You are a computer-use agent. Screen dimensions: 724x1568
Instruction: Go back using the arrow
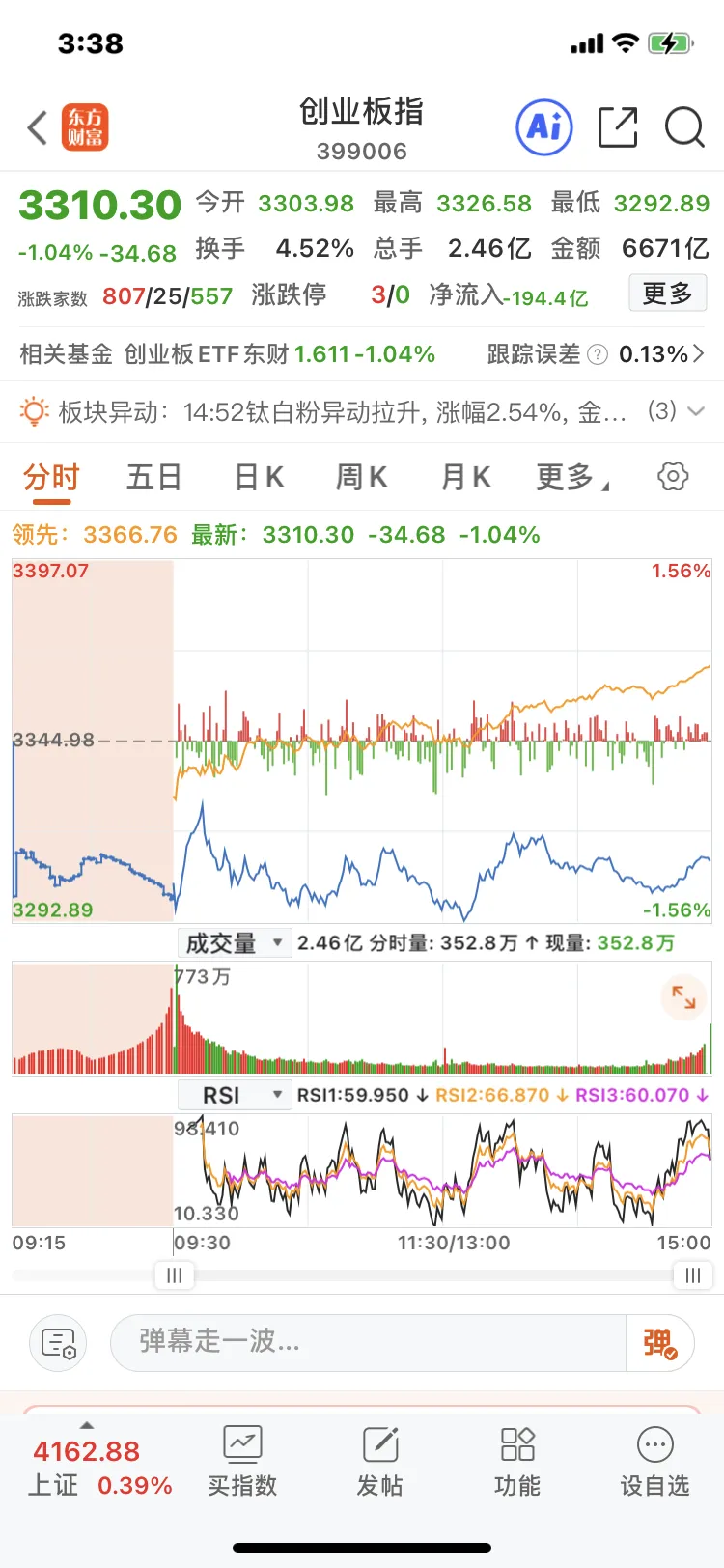(37, 127)
